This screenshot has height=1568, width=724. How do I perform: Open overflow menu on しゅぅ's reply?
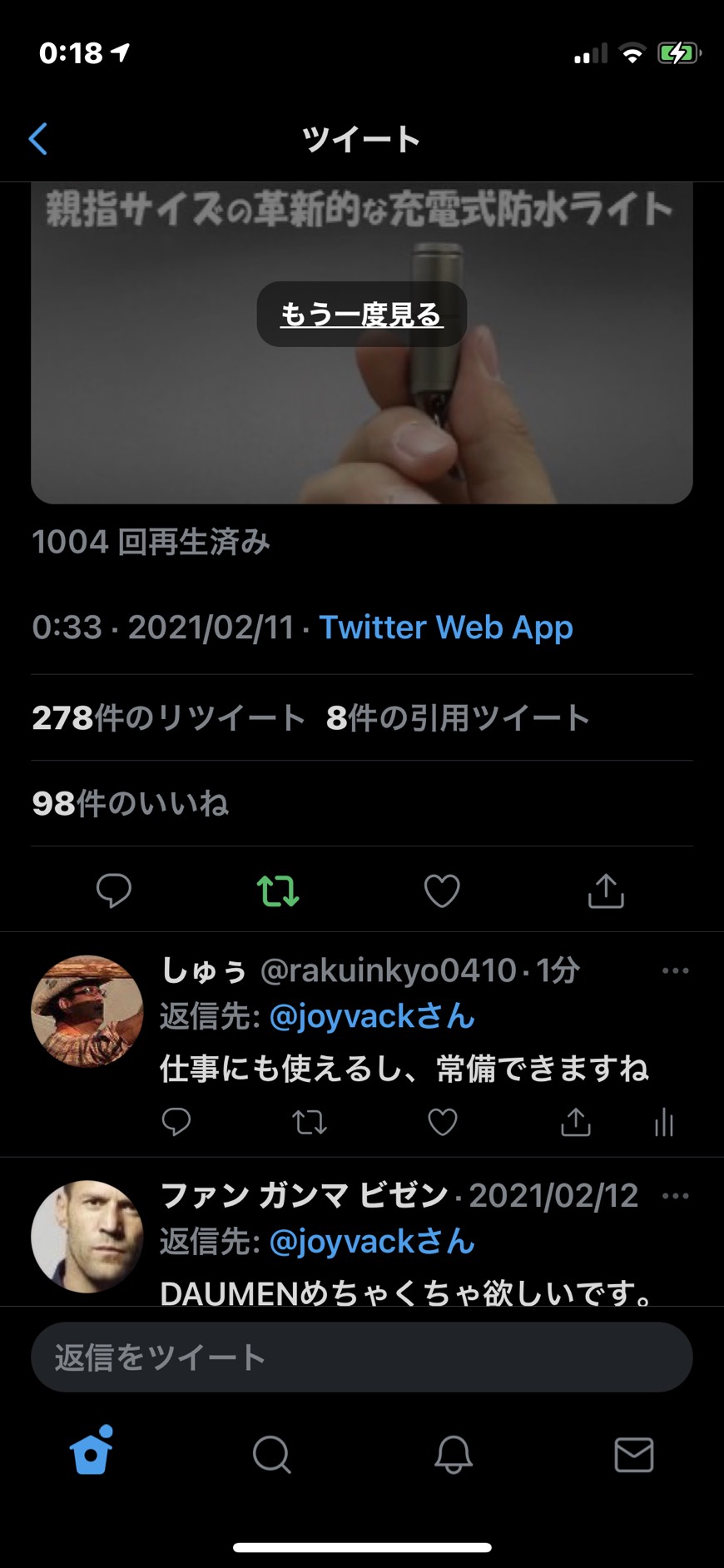point(675,970)
